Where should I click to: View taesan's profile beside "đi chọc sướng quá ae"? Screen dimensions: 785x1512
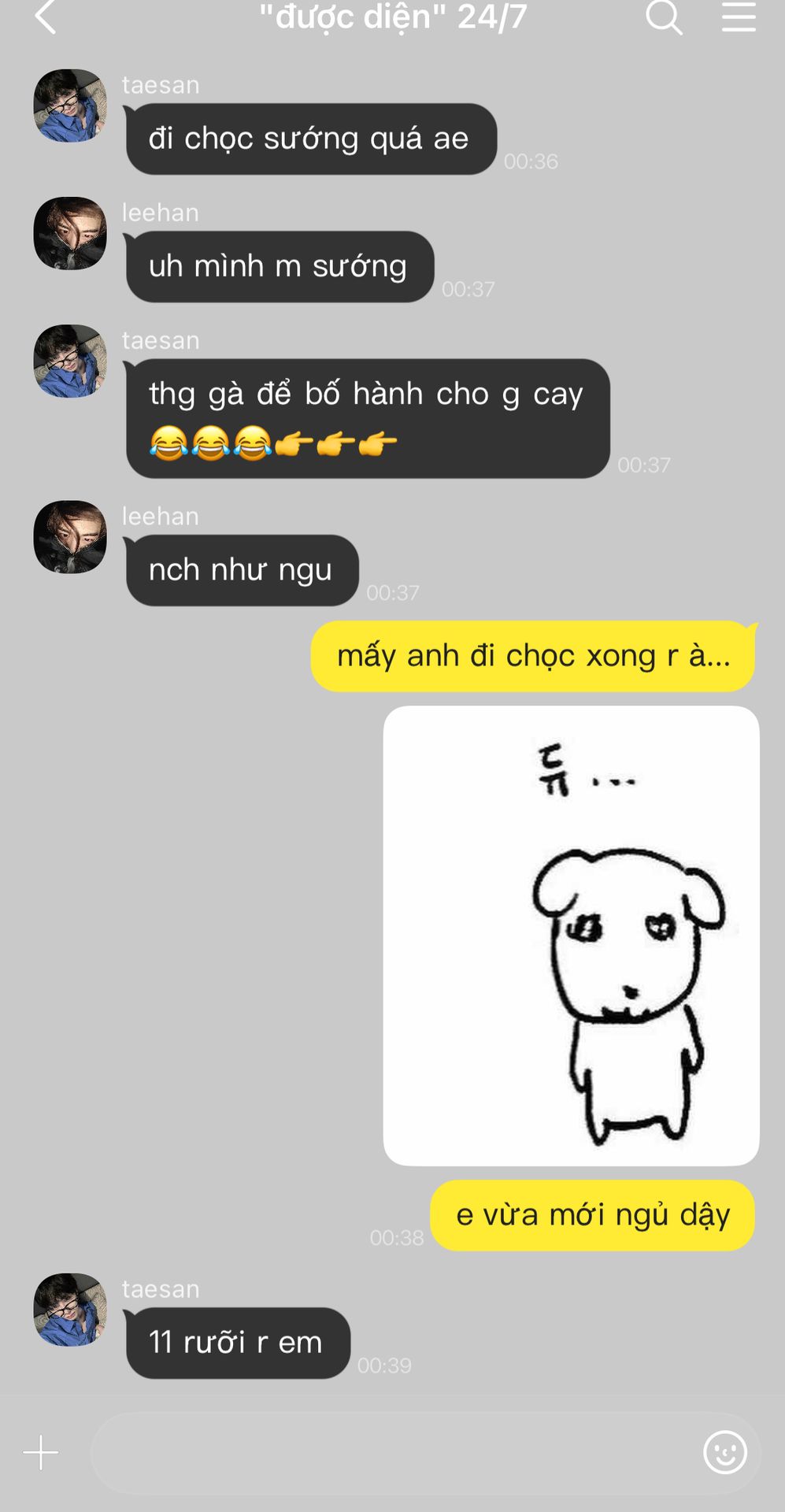70,106
